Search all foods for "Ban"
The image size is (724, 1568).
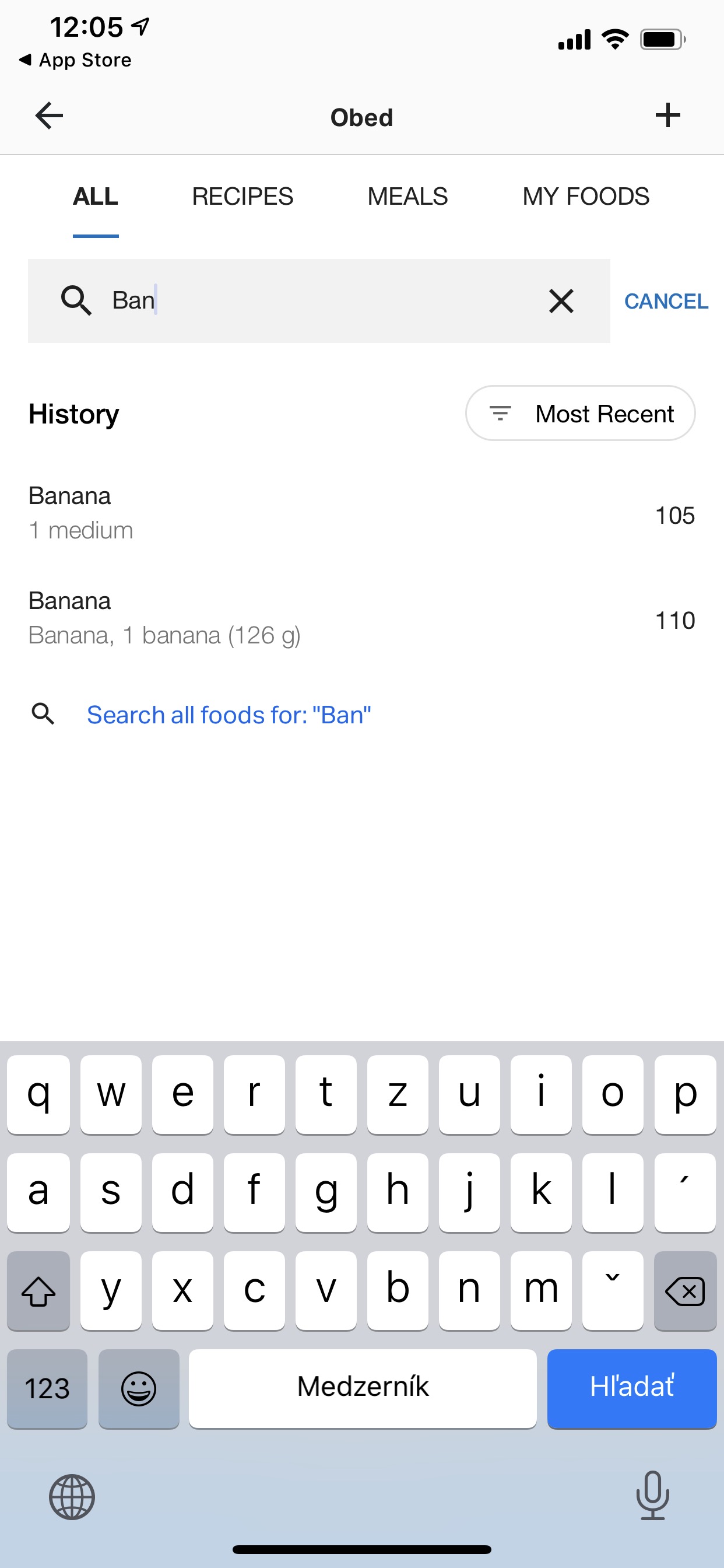tap(228, 715)
